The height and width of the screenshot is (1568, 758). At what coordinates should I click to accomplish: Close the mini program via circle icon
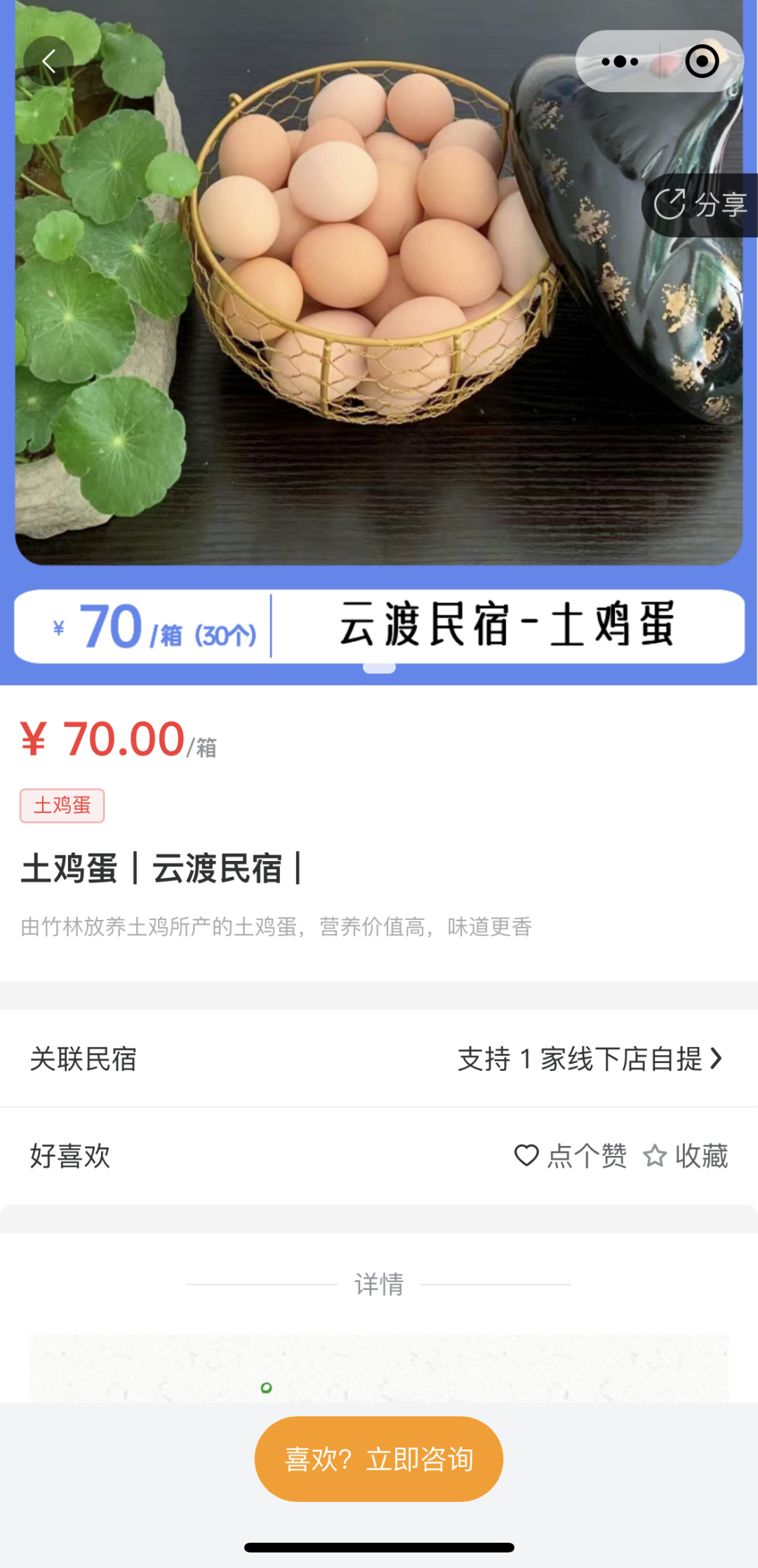702,62
